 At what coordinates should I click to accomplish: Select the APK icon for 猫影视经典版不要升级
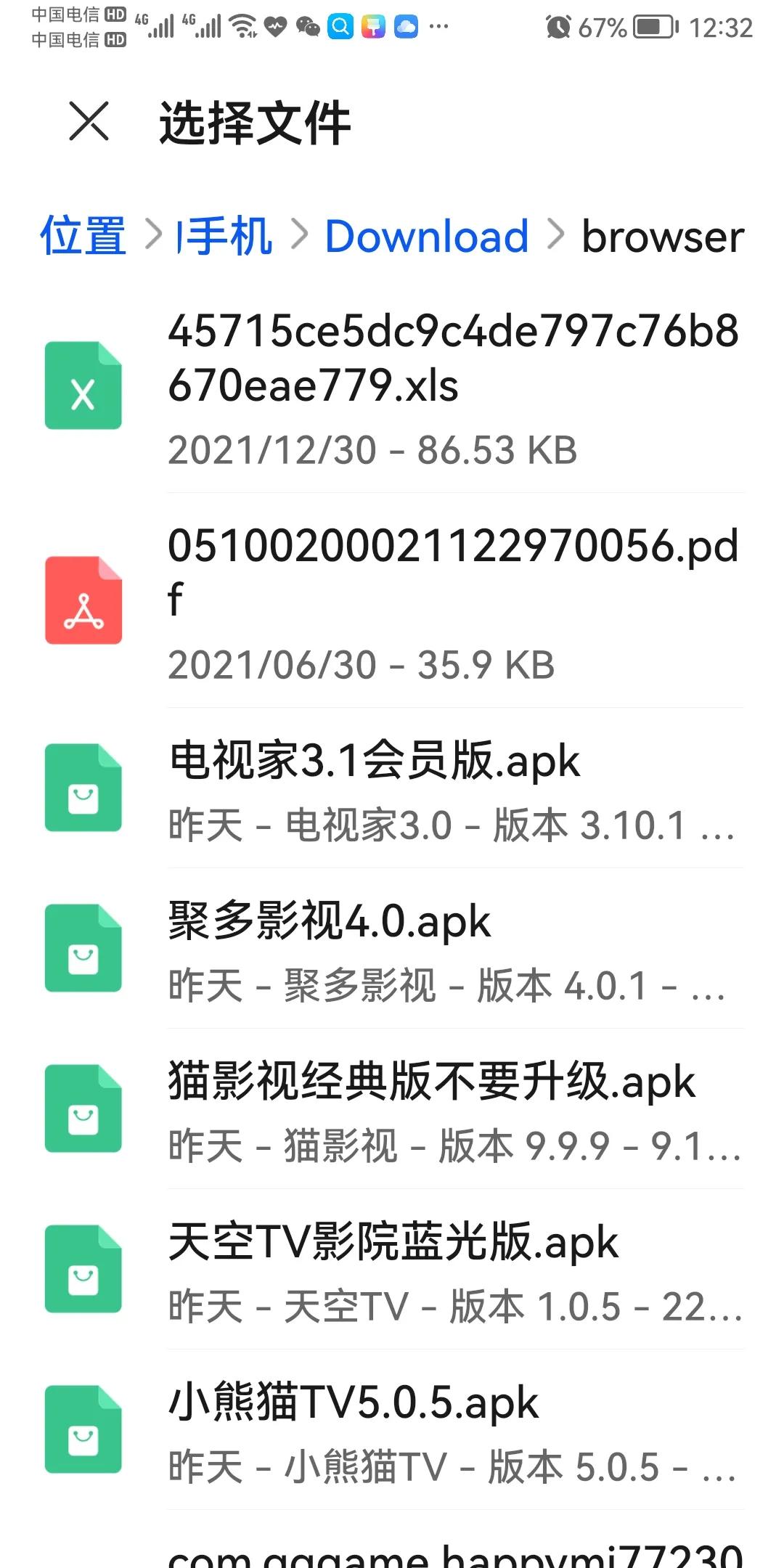coord(84,1111)
